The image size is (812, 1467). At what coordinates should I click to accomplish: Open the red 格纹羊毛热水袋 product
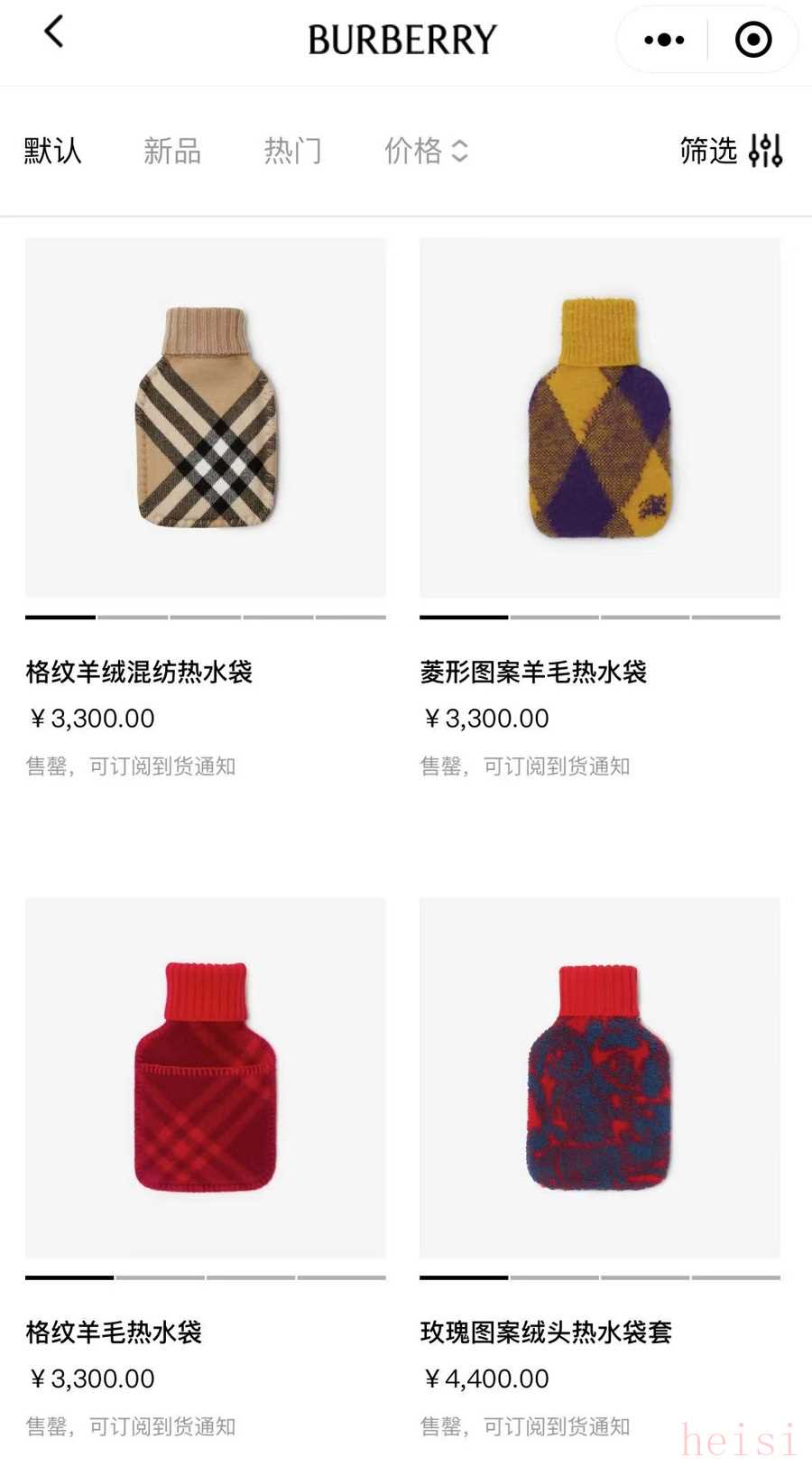(x=206, y=1077)
